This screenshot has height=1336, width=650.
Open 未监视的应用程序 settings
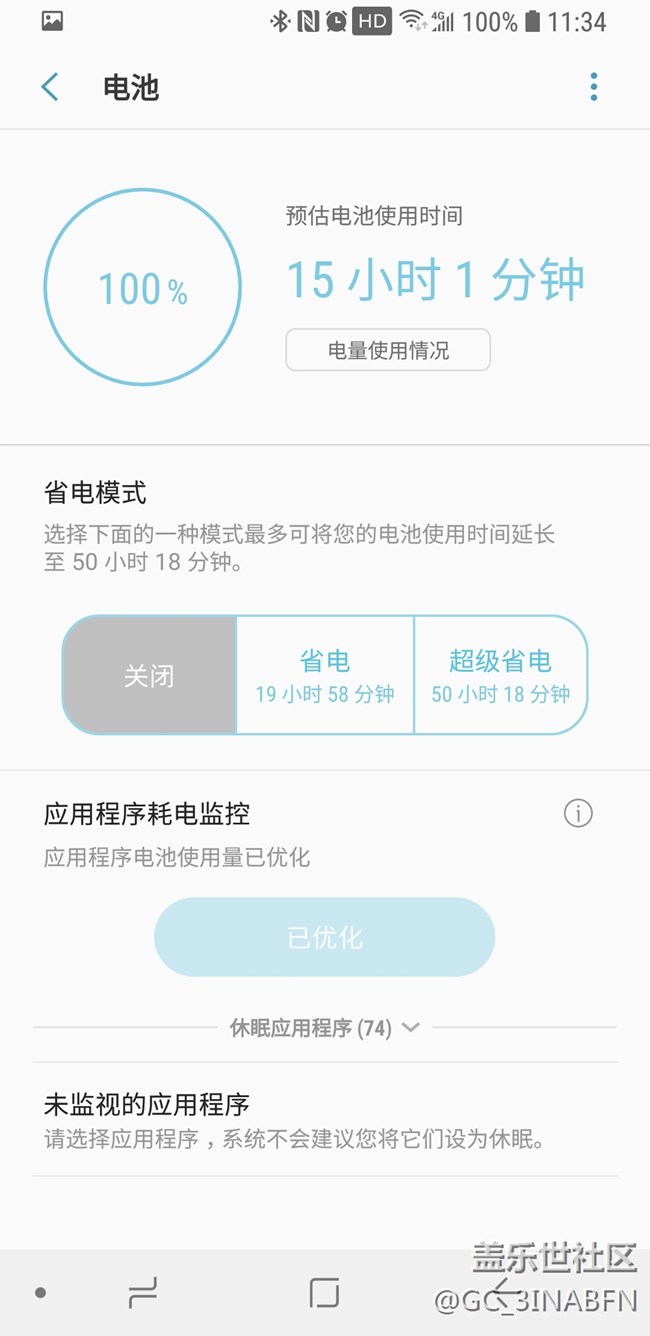325,1120
